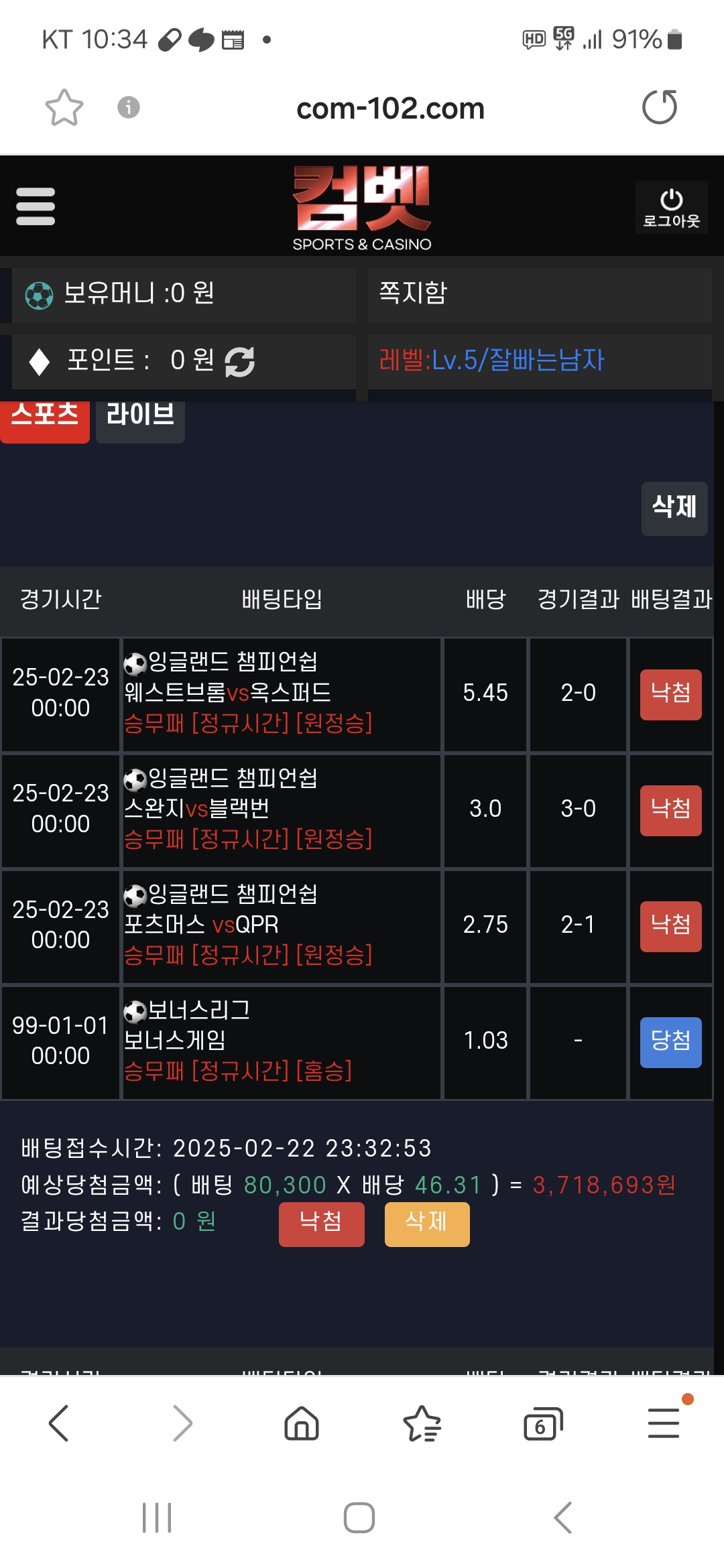724x1568 pixels.
Task: Reload the page in the browser
Action: pos(660,107)
